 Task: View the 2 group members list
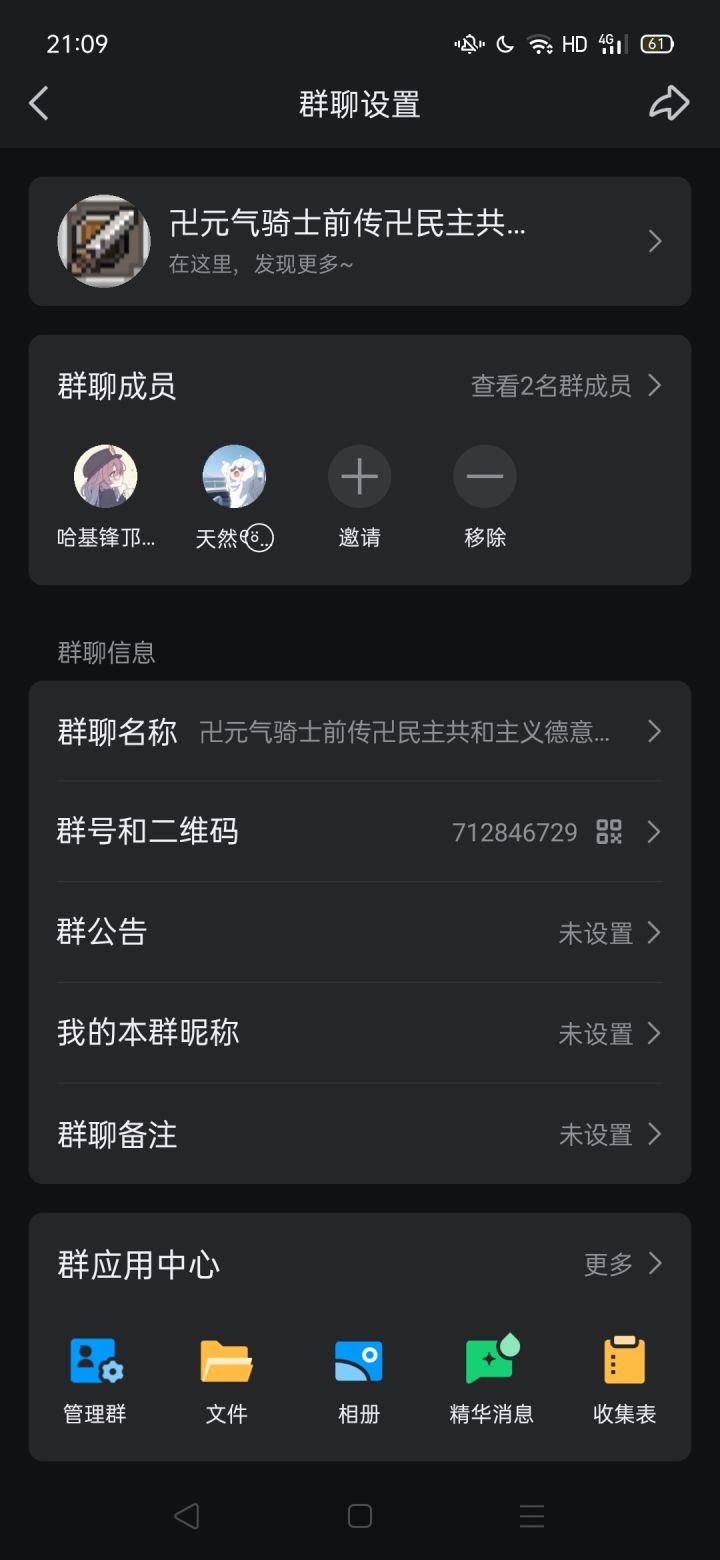tap(566, 386)
